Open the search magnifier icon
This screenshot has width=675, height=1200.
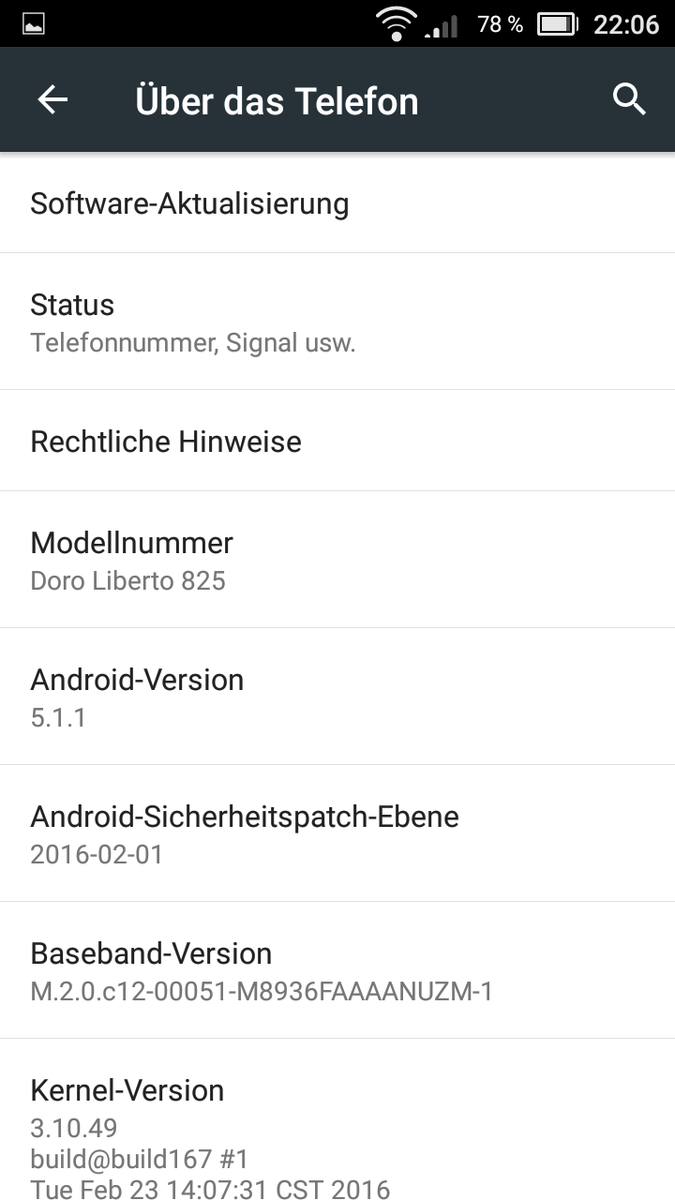(629, 100)
